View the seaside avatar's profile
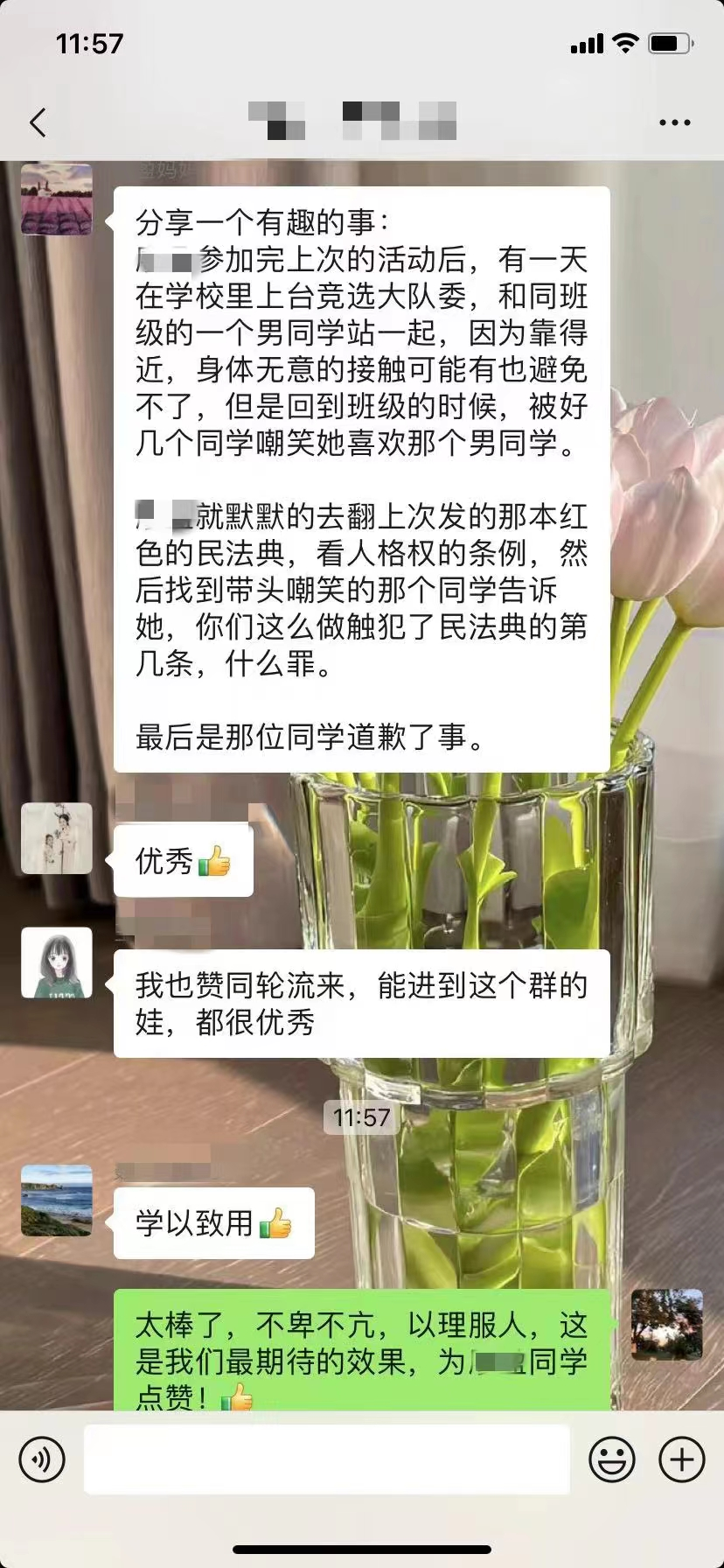Image resolution: width=724 pixels, height=1568 pixels. pyautogui.click(x=57, y=1200)
